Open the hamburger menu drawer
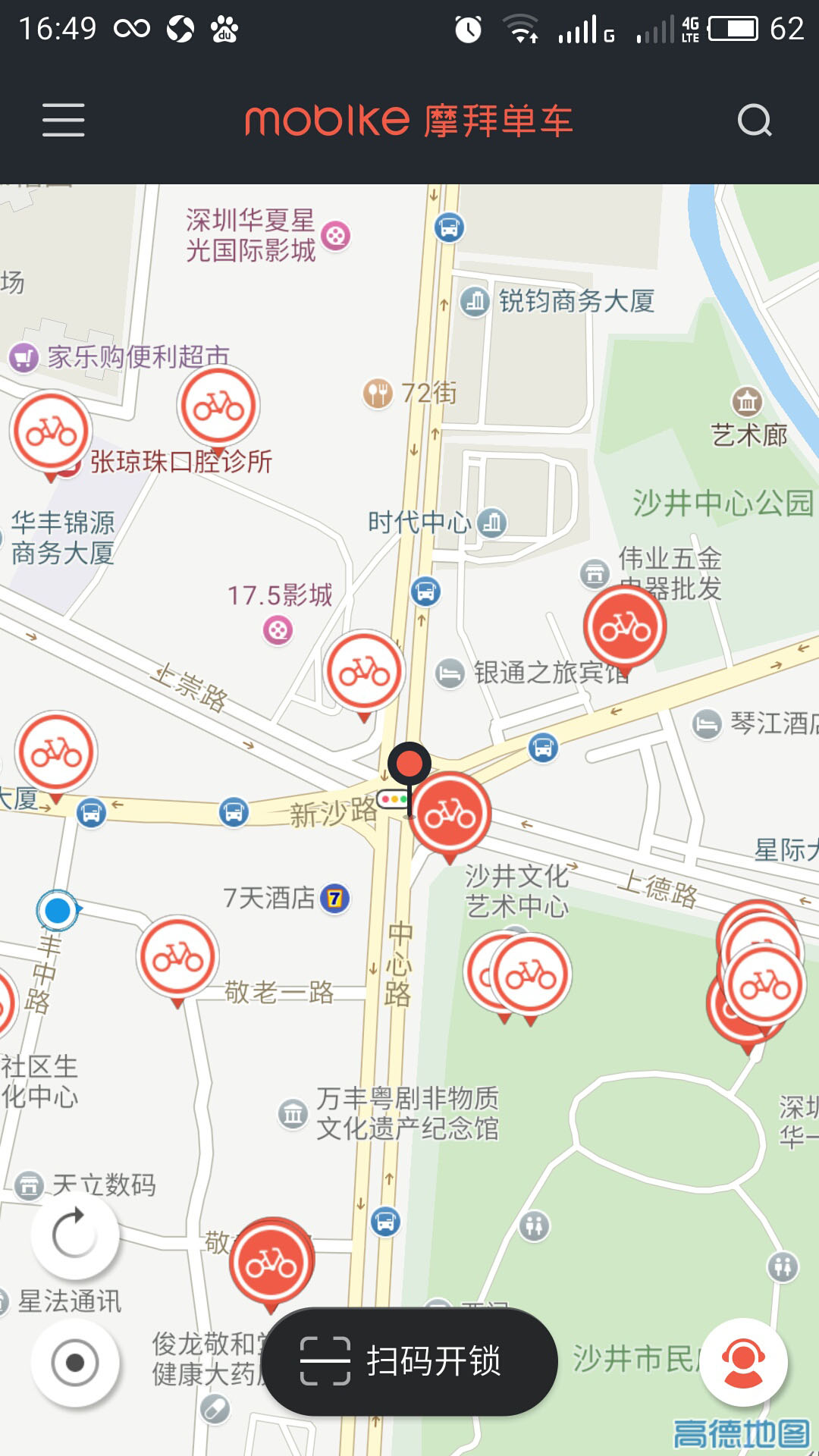This screenshot has height=1456, width=819. [63, 121]
